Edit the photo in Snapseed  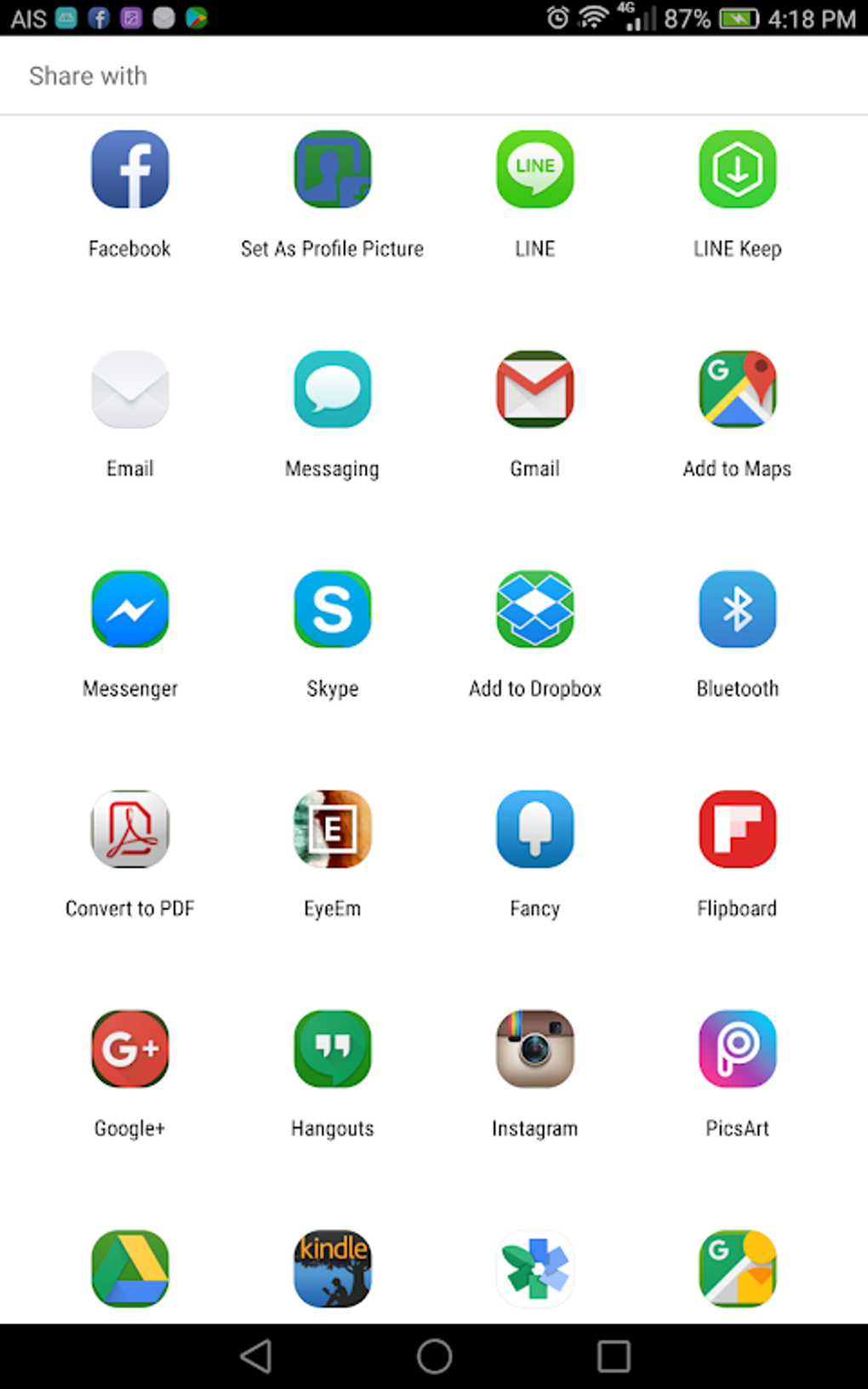[x=534, y=1268]
